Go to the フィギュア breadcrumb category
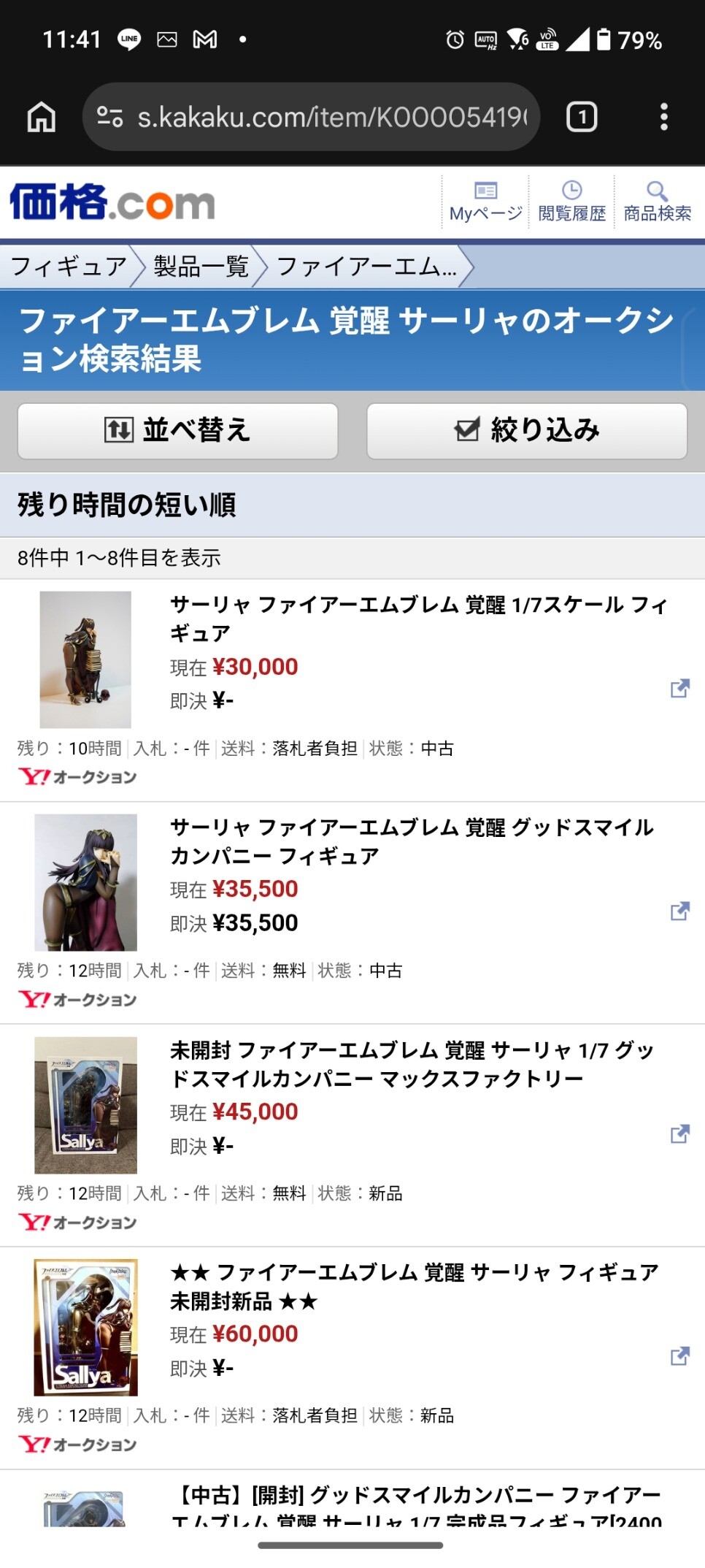This screenshot has width=705, height=1568. pyautogui.click(x=69, y=267)
